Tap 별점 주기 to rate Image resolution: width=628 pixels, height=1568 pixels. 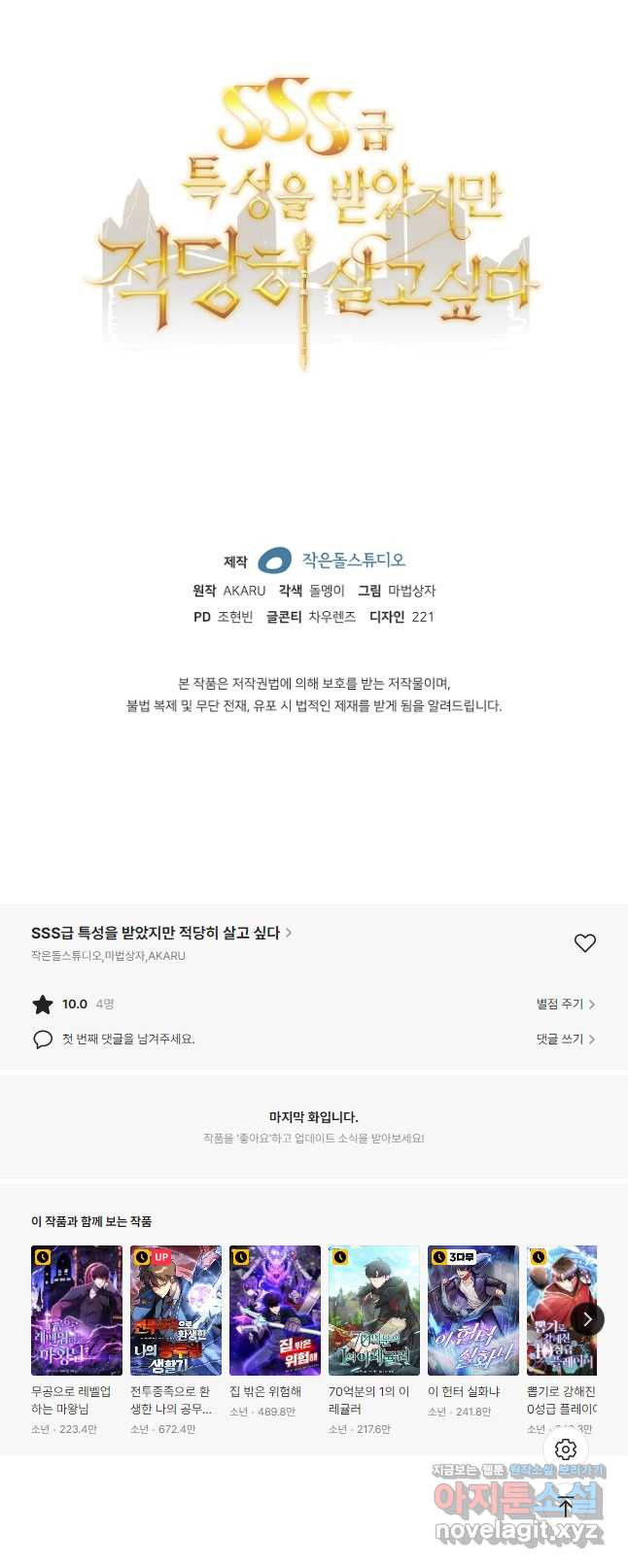pos(565,1004)
